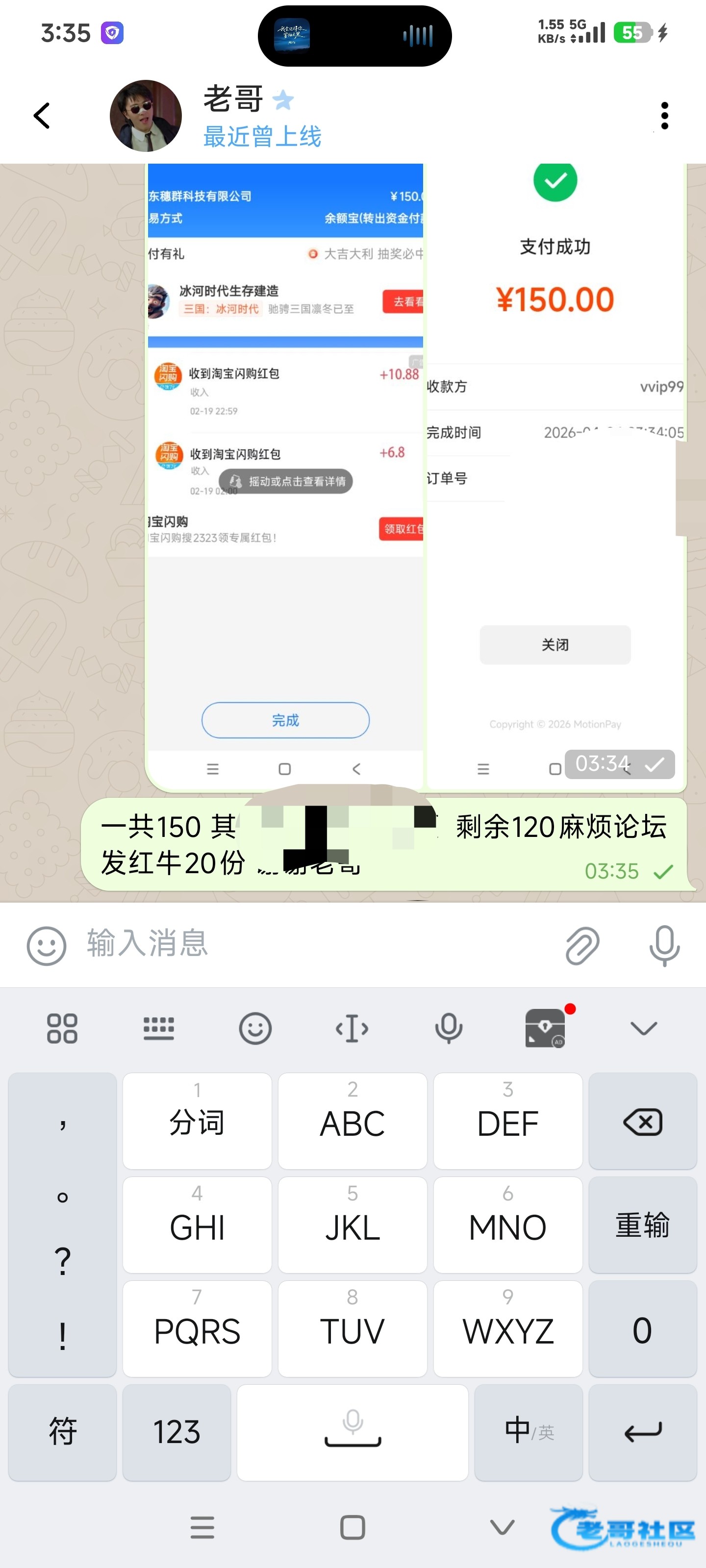Open the cursor movement tool

352,1028
